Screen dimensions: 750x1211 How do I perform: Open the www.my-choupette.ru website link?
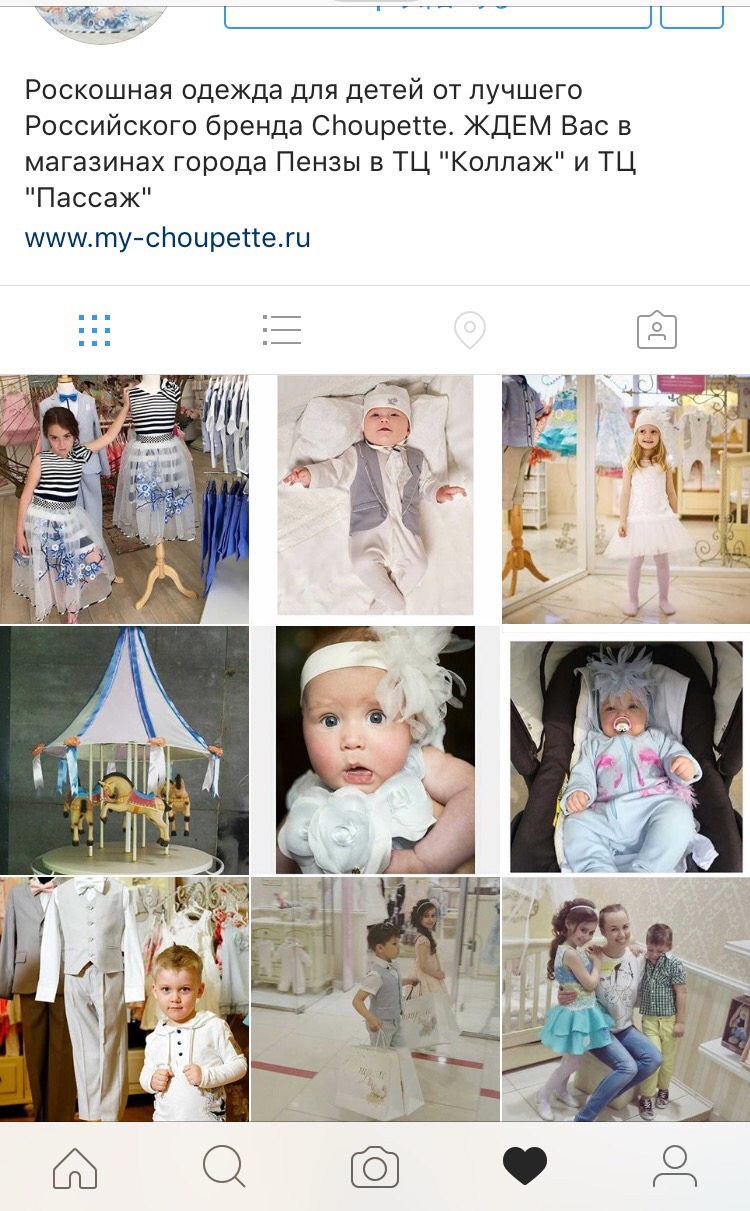pos(168,238)
